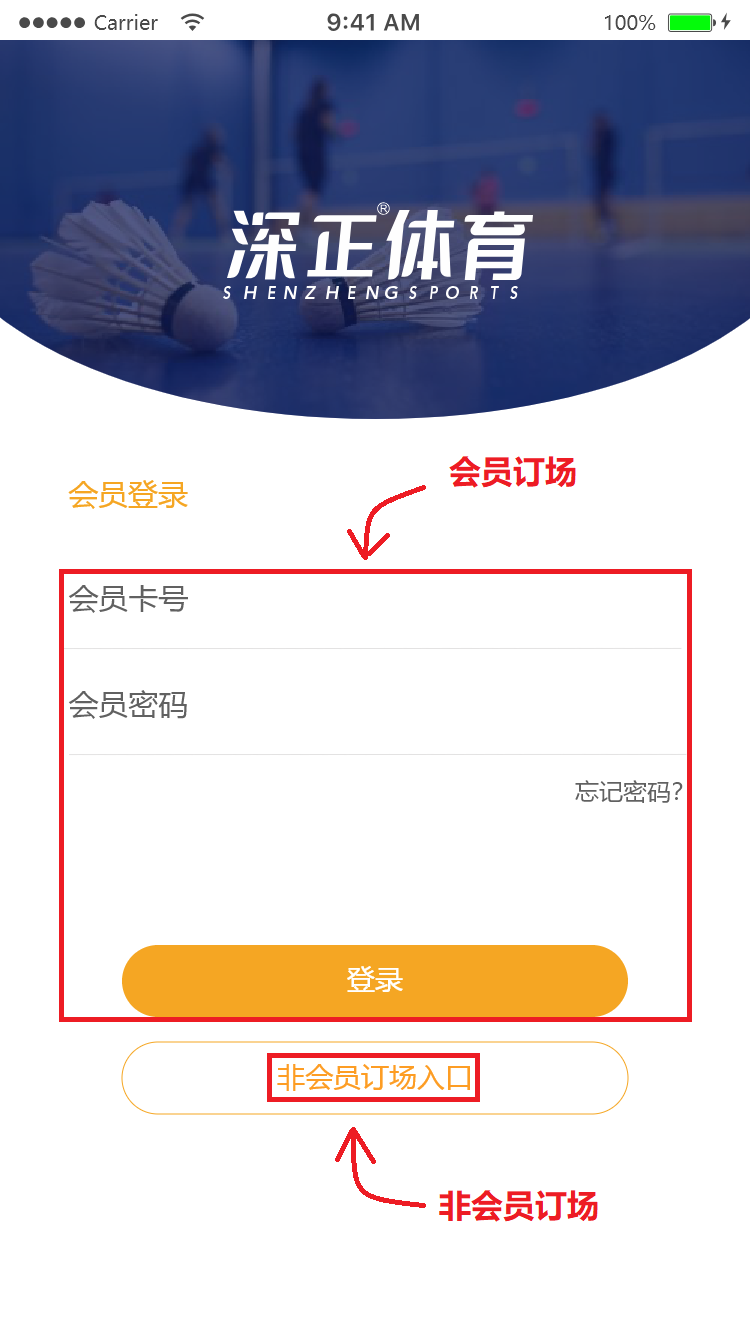Focus the 会员密码 password field
This screenshot has width=750, height=1334.
[374, 706]
